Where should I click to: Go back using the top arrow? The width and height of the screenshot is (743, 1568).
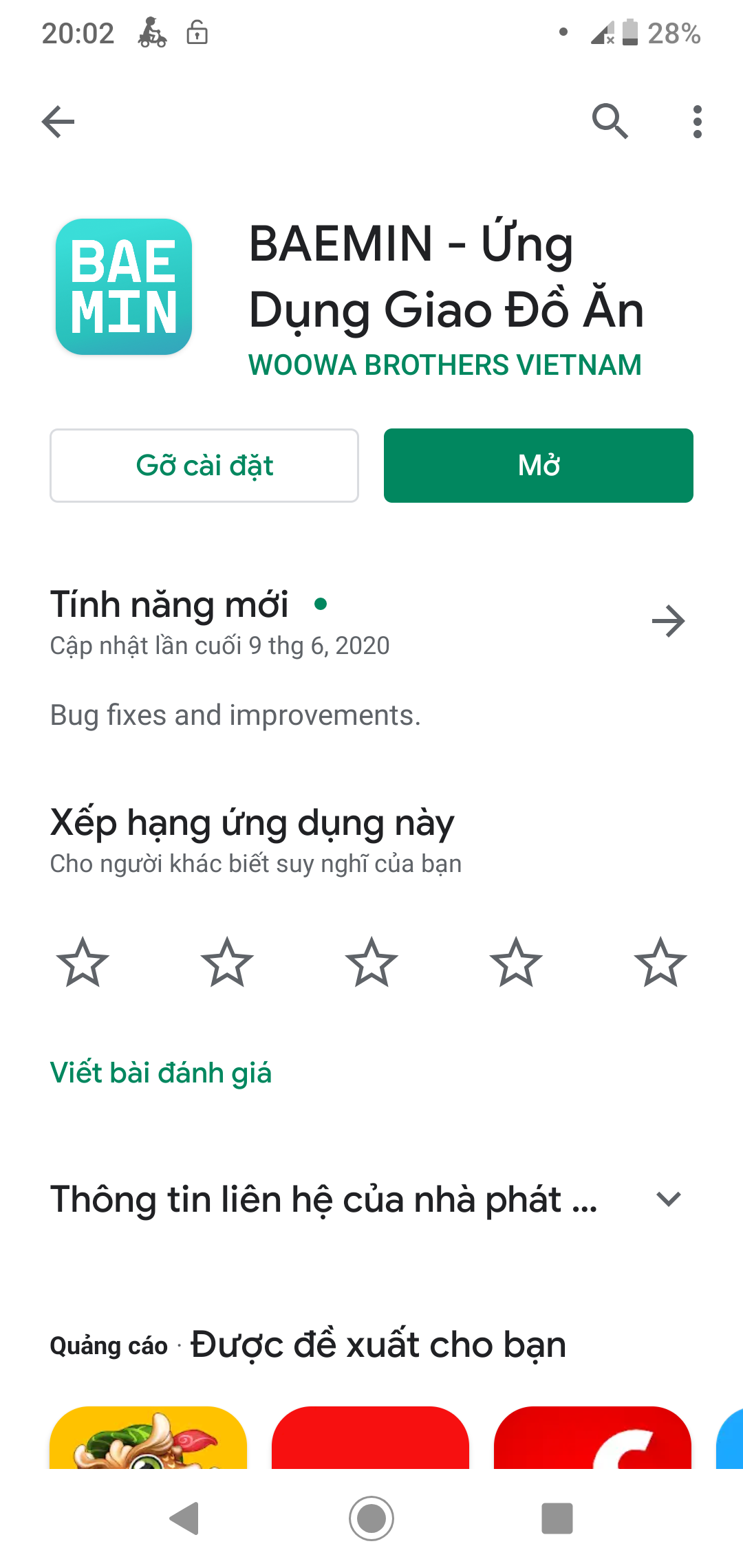click(58, 122)
